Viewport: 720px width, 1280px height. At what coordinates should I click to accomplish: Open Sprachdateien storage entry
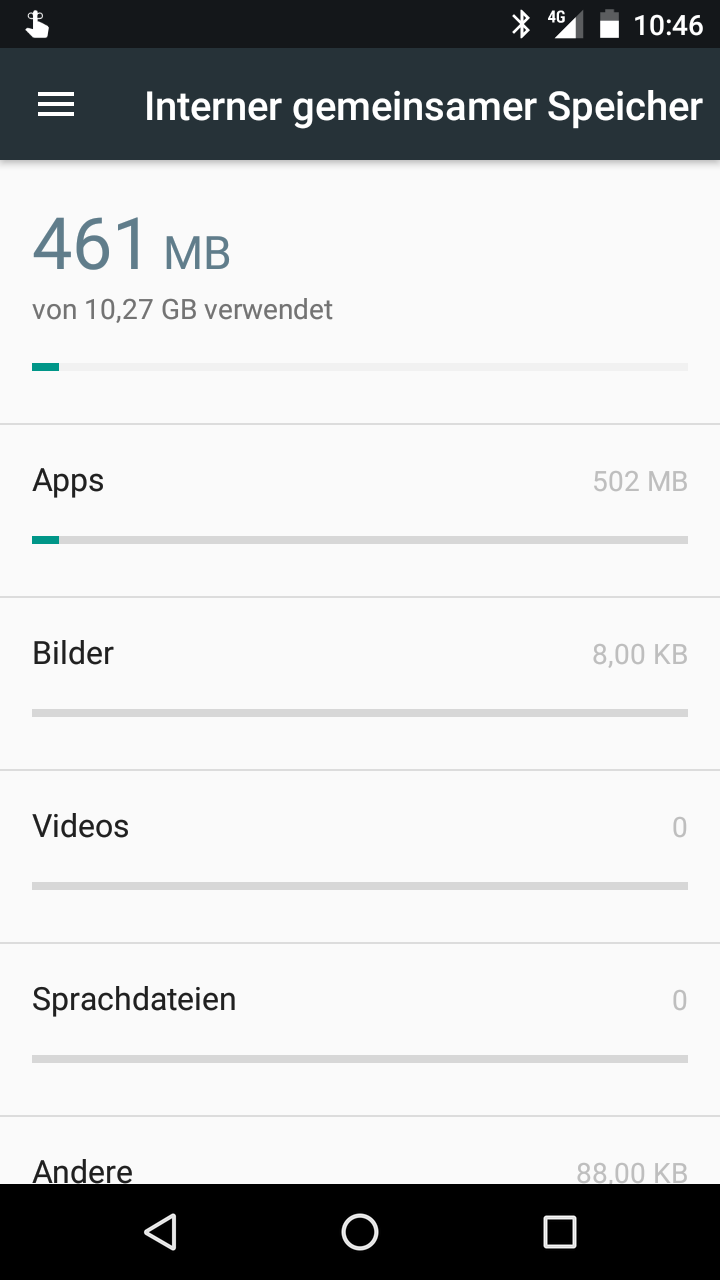coord(360,1029)
